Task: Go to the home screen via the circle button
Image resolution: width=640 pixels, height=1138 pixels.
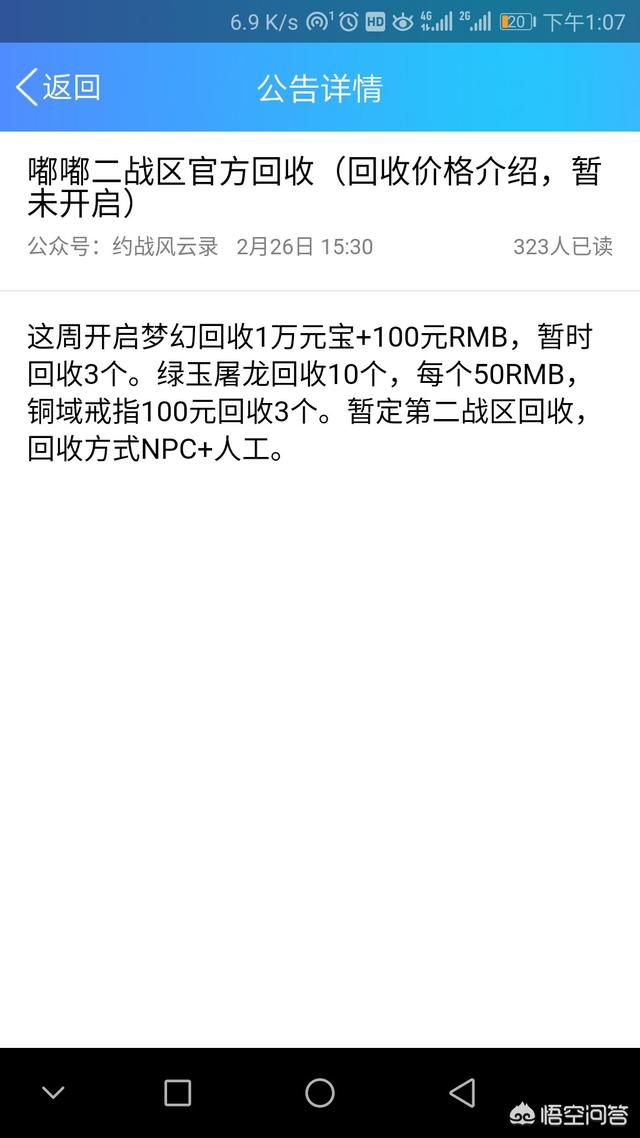Action: (320, 1092)
